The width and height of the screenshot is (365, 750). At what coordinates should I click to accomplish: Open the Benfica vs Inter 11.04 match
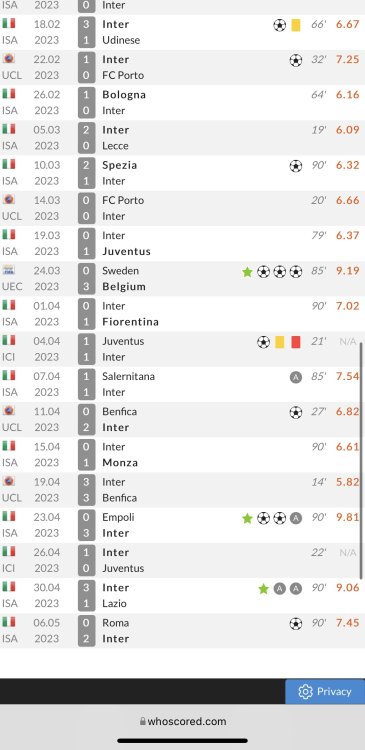(x=182, y=419)
